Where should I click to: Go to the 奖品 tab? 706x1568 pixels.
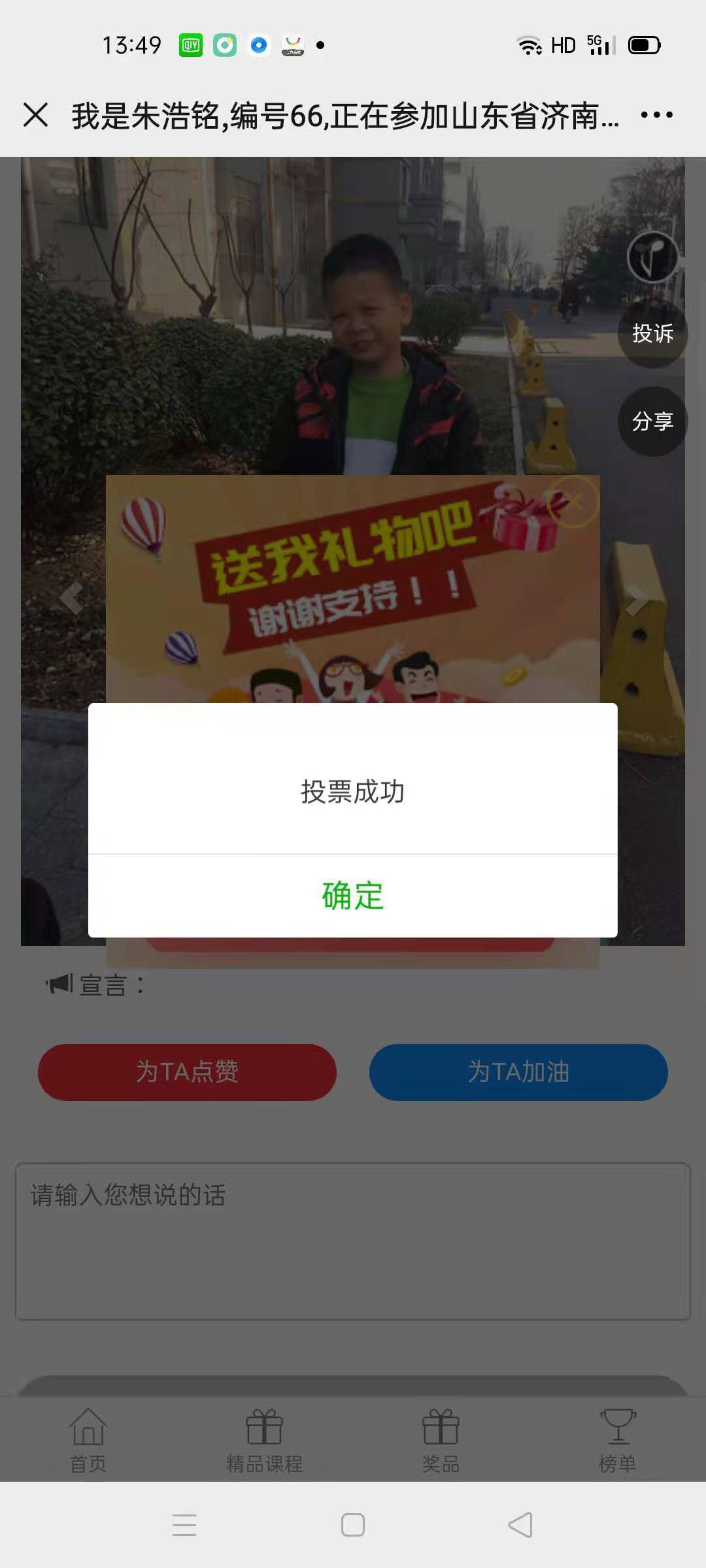(441, 1441)
